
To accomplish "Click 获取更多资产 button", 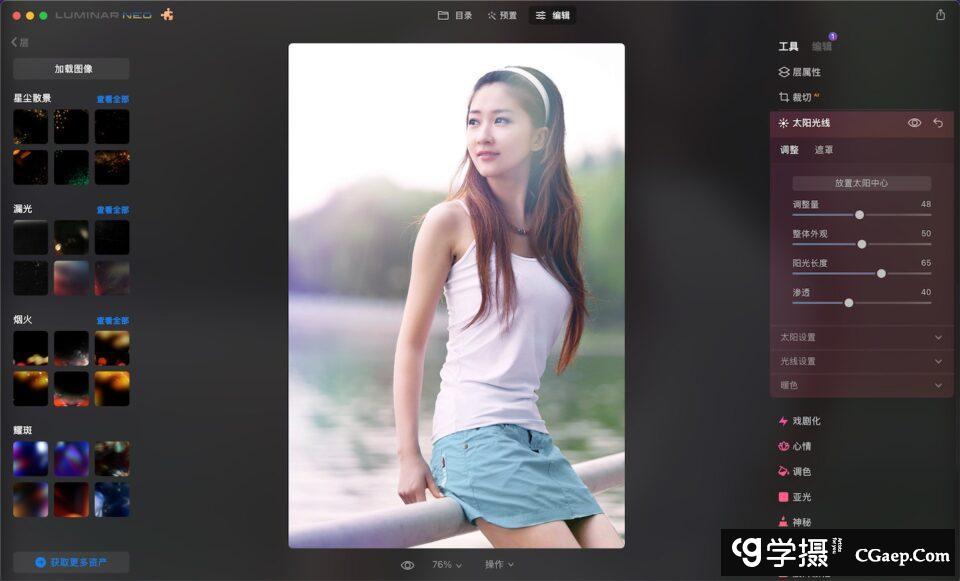I will (x=71, y=563).
